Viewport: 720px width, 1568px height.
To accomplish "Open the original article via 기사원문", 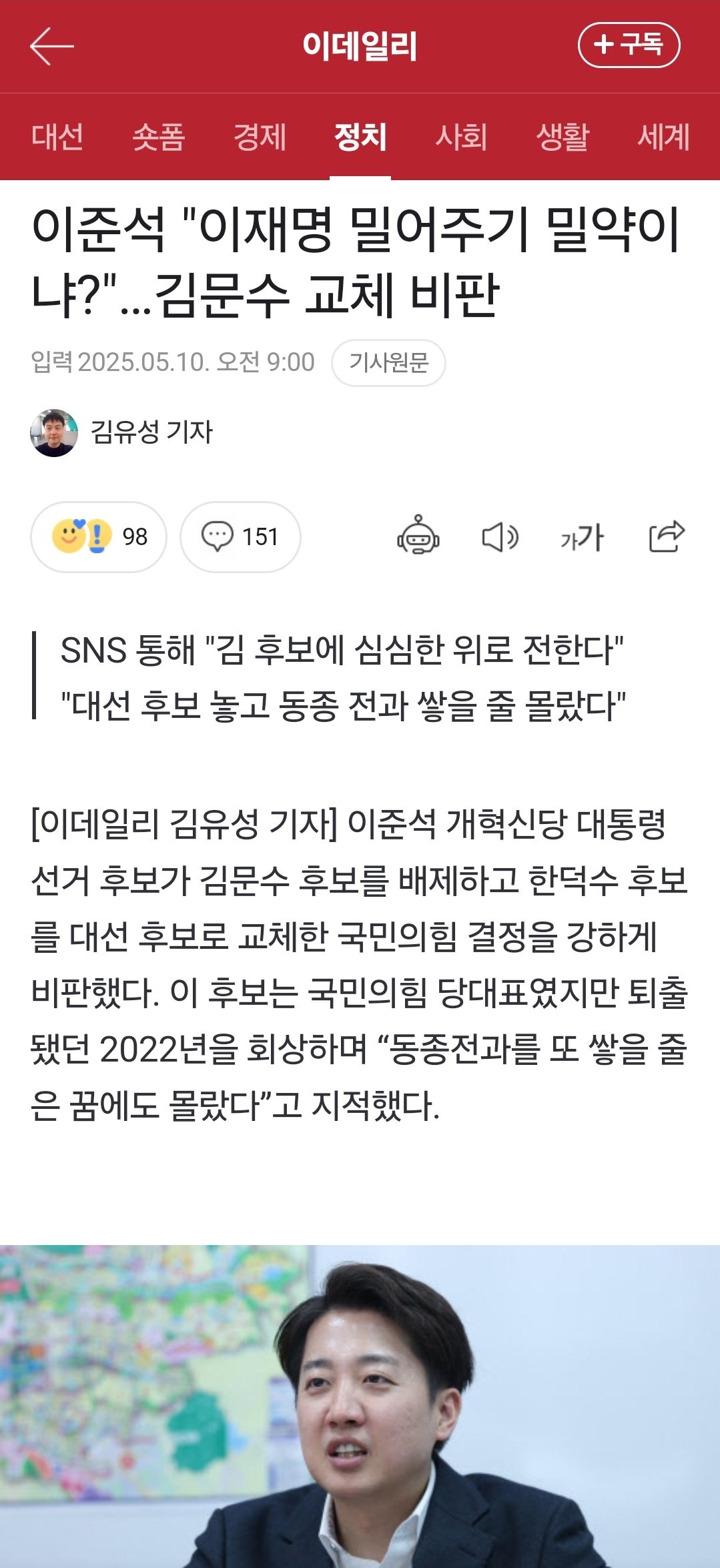I will pos(388,362).
